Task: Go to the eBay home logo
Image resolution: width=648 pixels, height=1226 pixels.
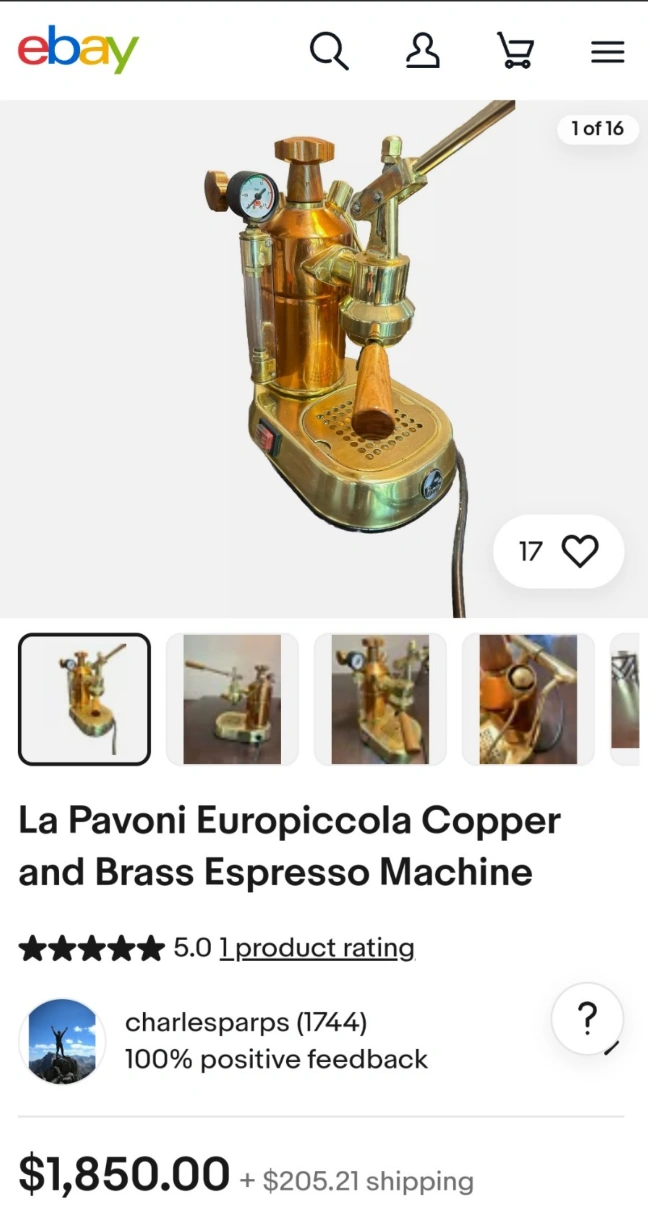Action: tap(78, 50)
